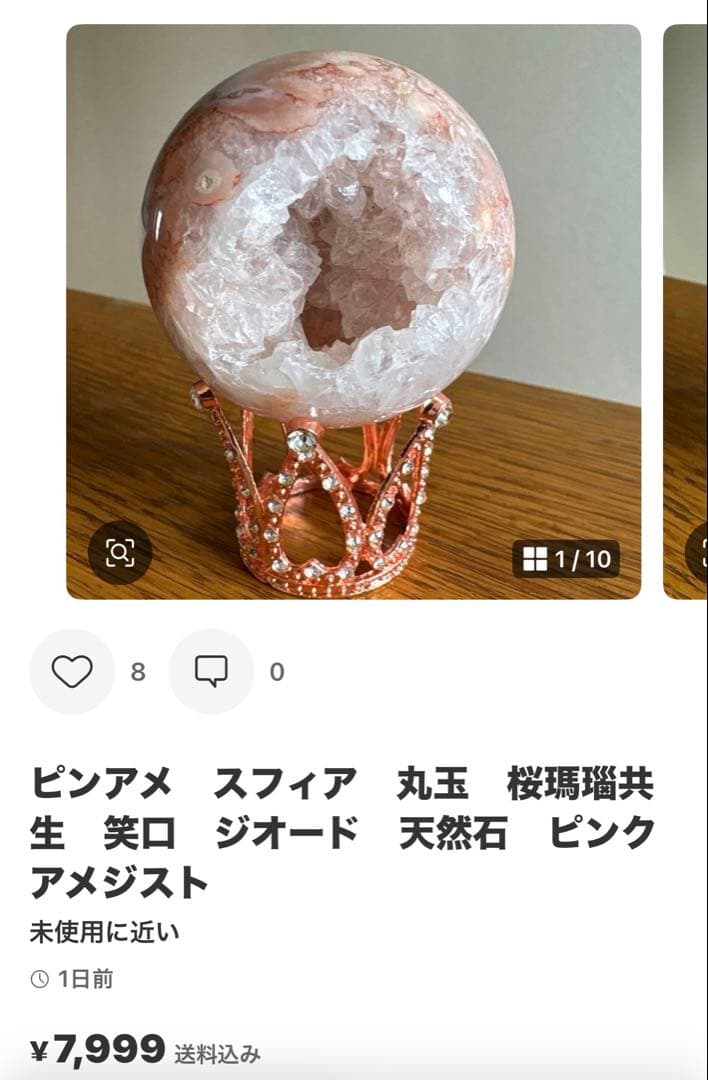Like this pink amethyst sphere listing
The width and height of the screenshot is (708, 1080).
[72, 672]
